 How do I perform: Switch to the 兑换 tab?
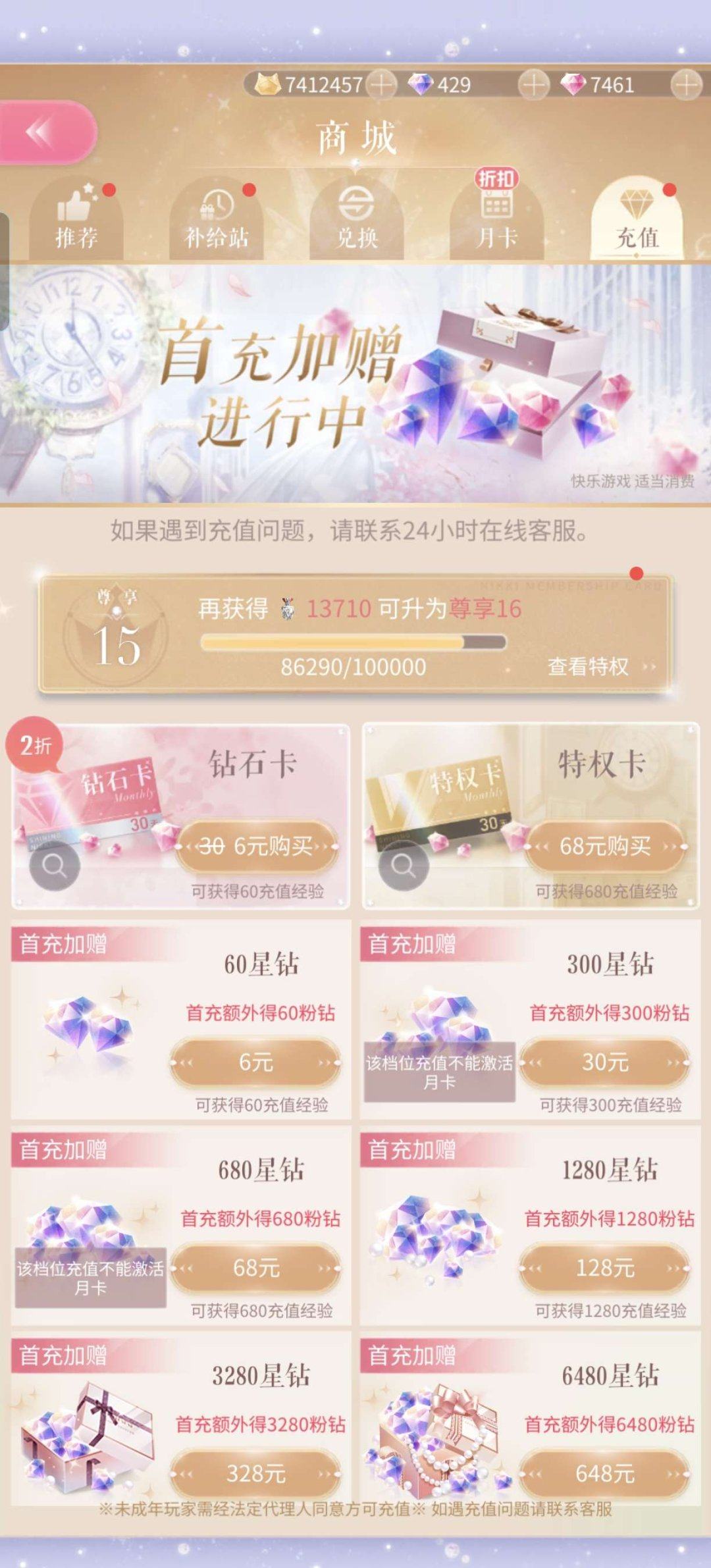tap(356, 221)
